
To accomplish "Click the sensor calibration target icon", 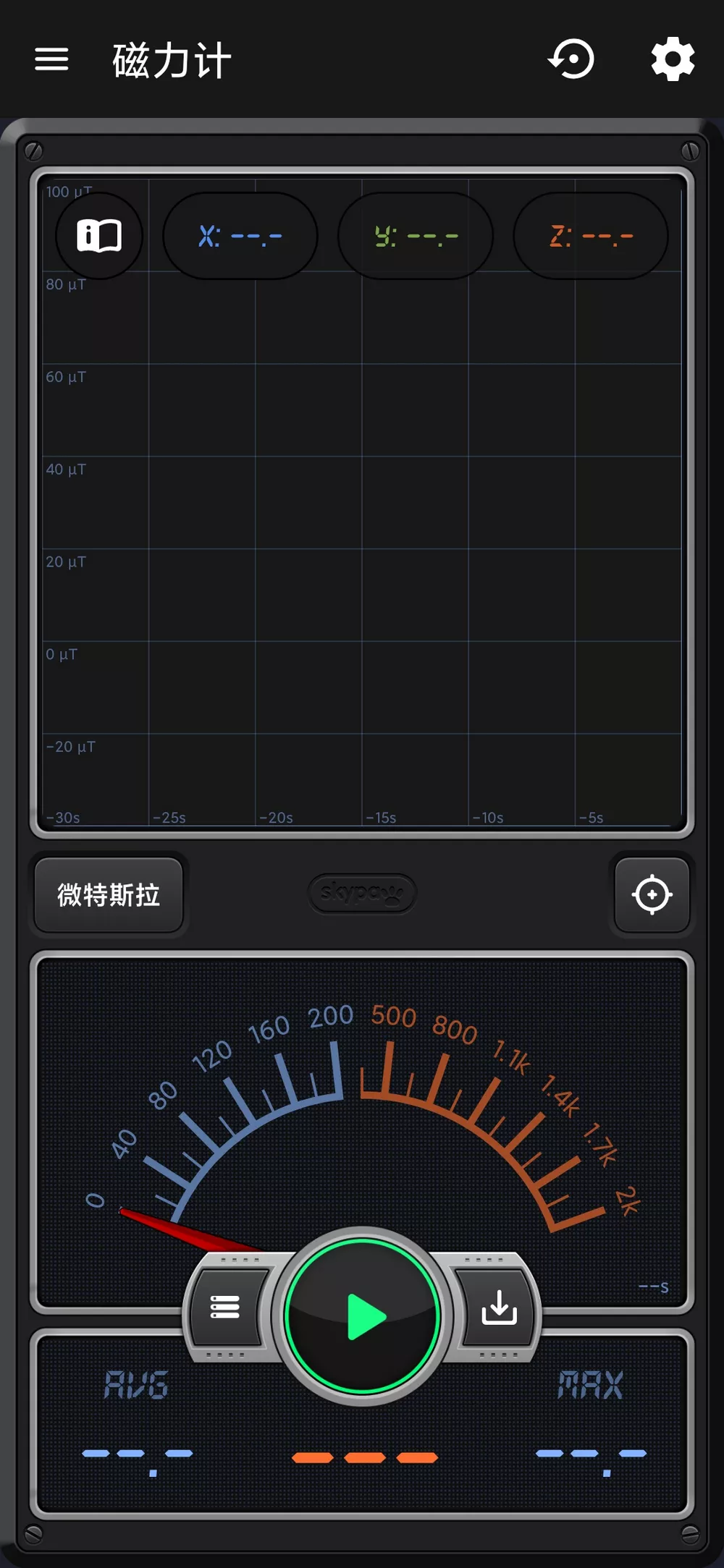I will coord(651,894).
